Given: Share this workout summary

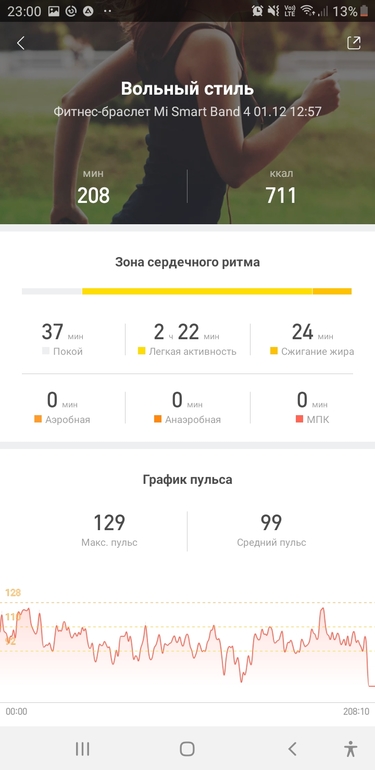Looking at the screenshot, I should click(x=353, y=43).
